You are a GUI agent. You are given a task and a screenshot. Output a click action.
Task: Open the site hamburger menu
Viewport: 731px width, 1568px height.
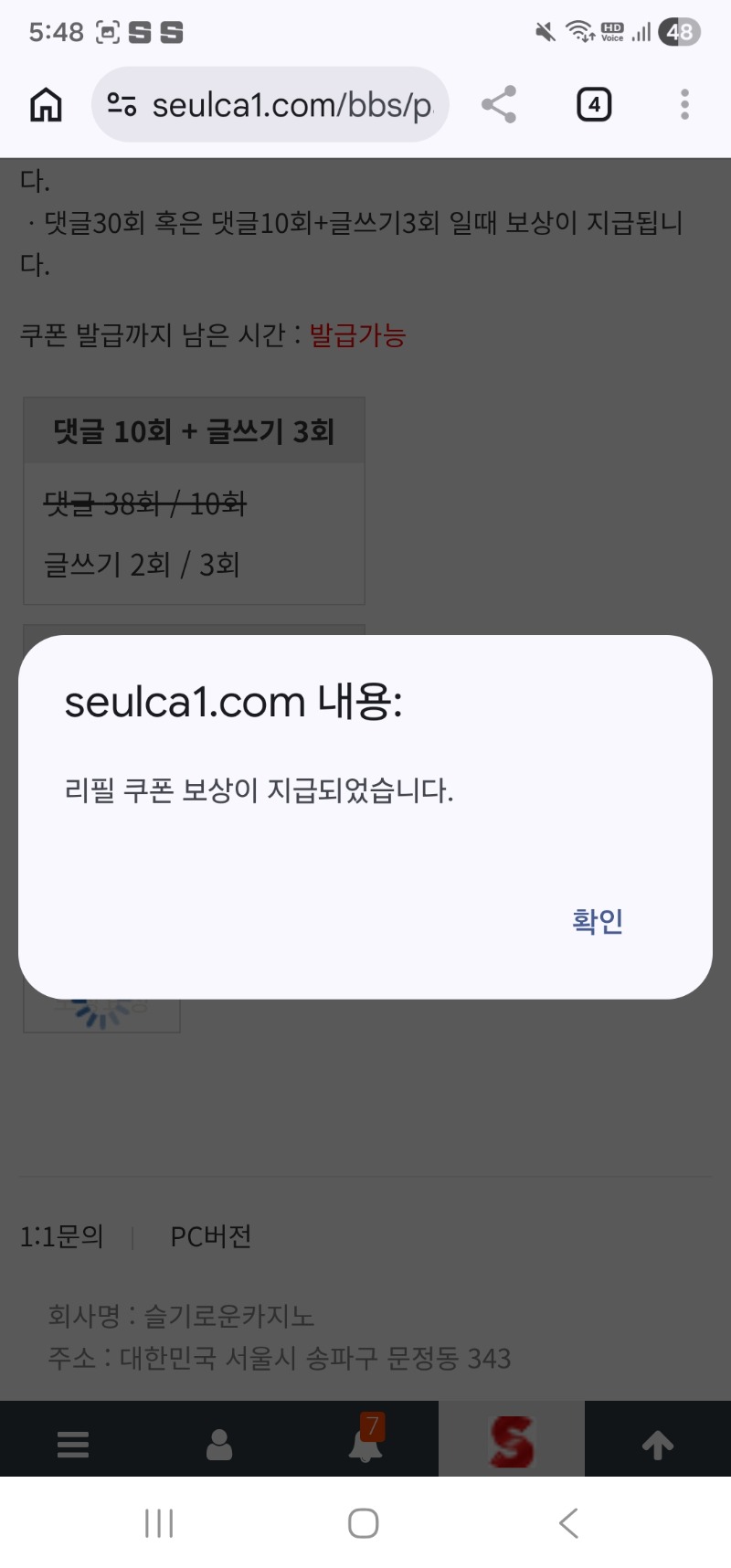(x=73, y=1445)
